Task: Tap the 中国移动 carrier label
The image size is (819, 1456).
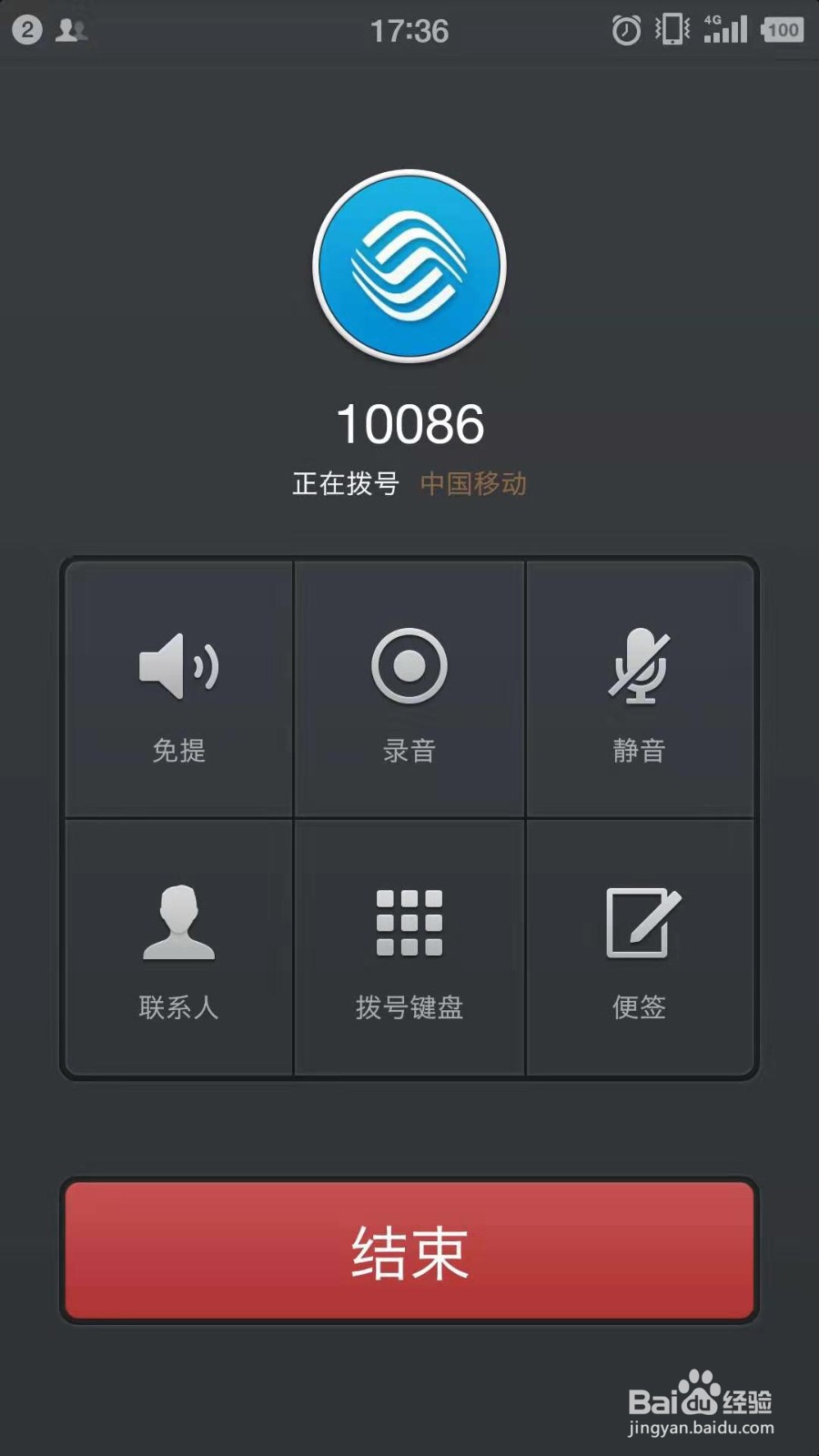Action: [475, 484]
